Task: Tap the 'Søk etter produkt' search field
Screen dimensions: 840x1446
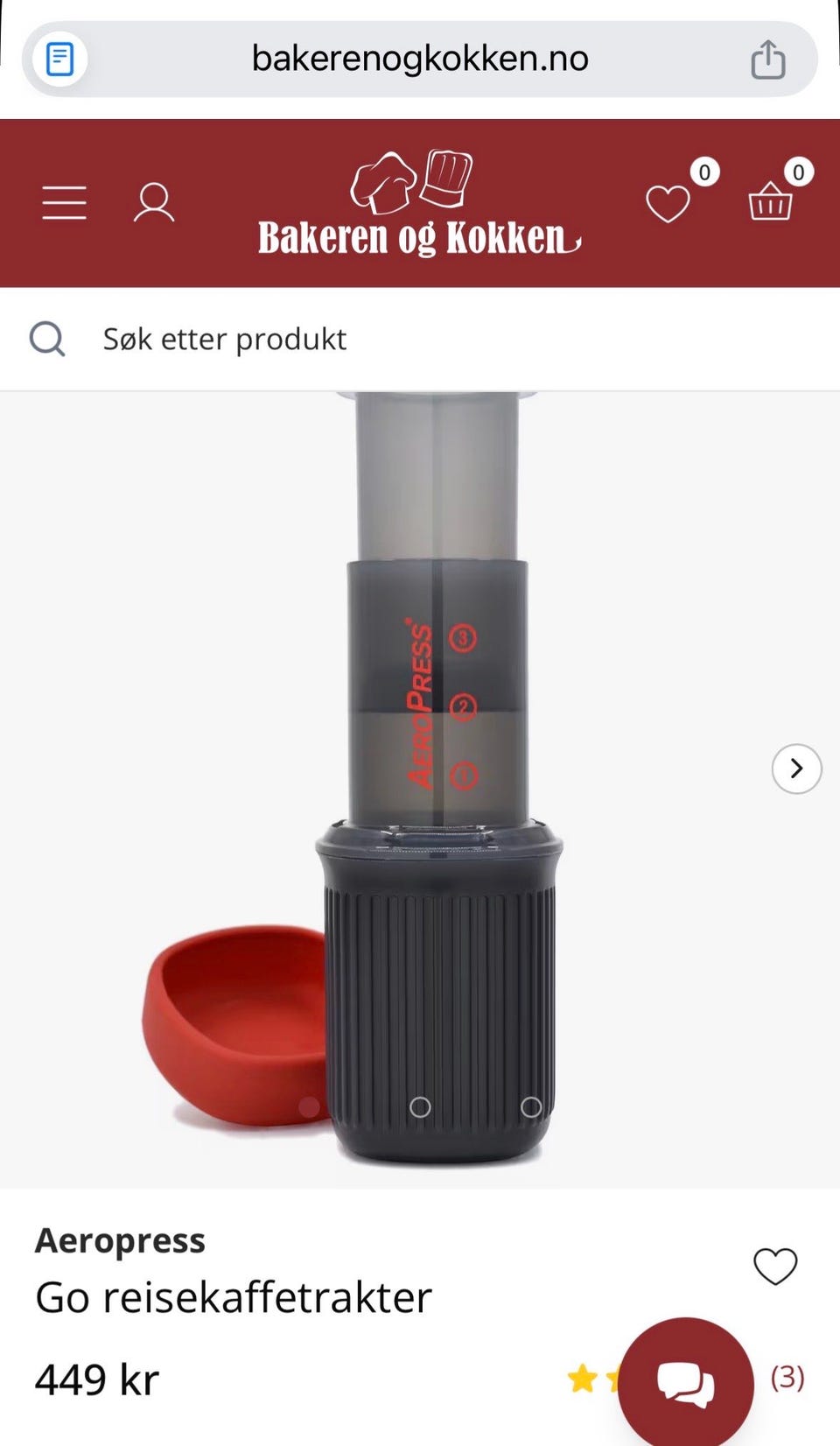Action: (420, 339)
